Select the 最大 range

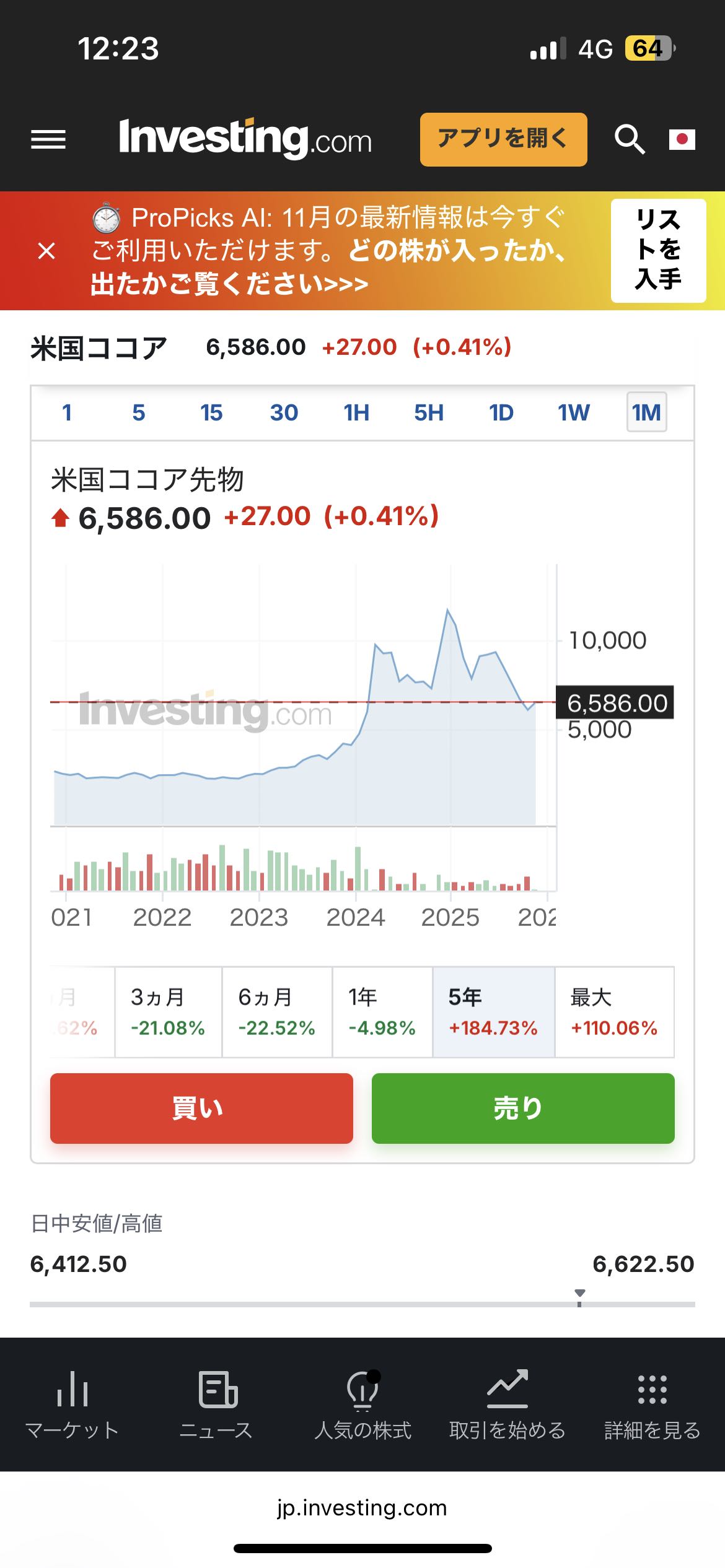coord(613,1012)
